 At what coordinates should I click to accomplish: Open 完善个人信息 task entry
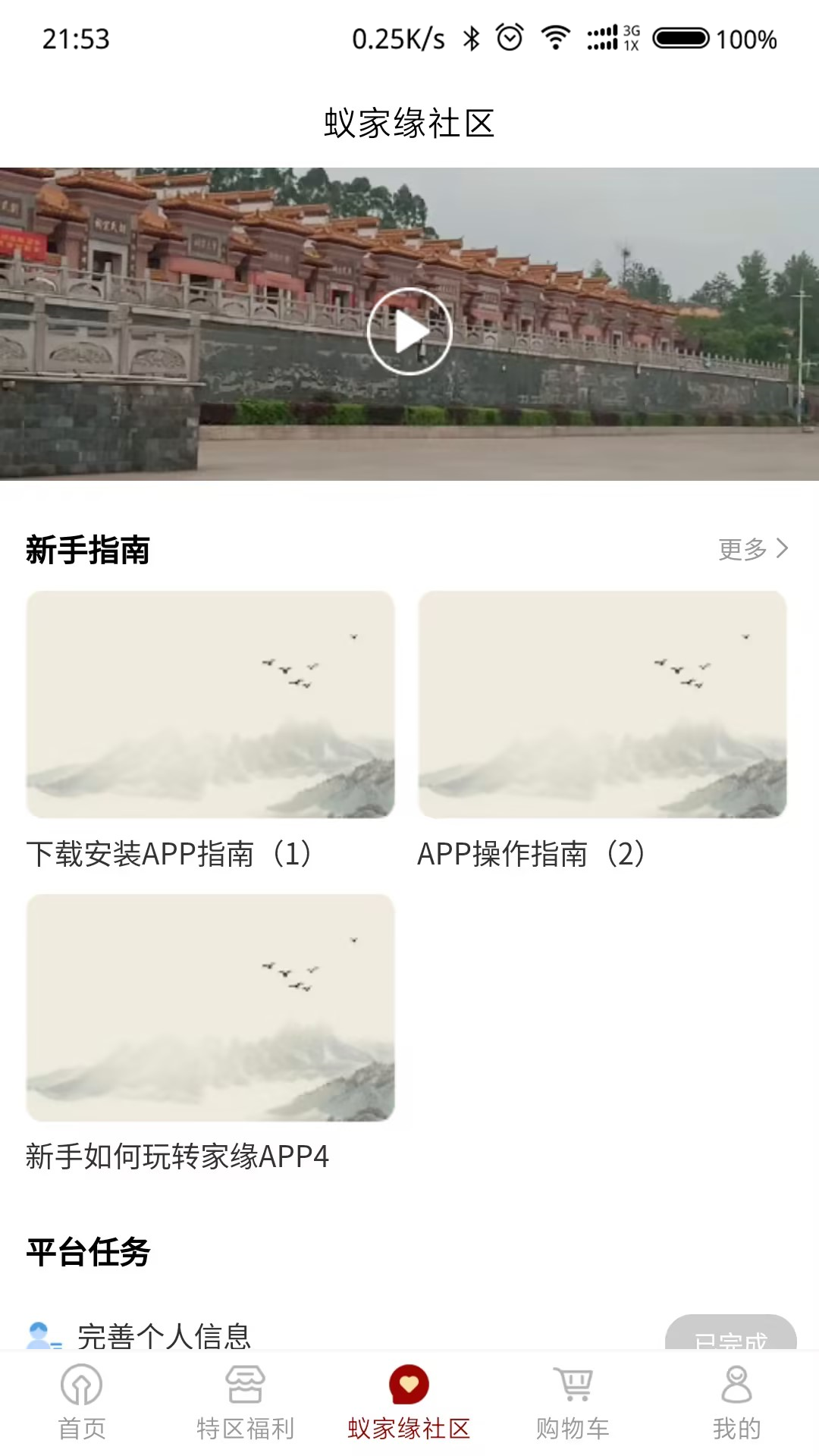[x=165, y=1336]
